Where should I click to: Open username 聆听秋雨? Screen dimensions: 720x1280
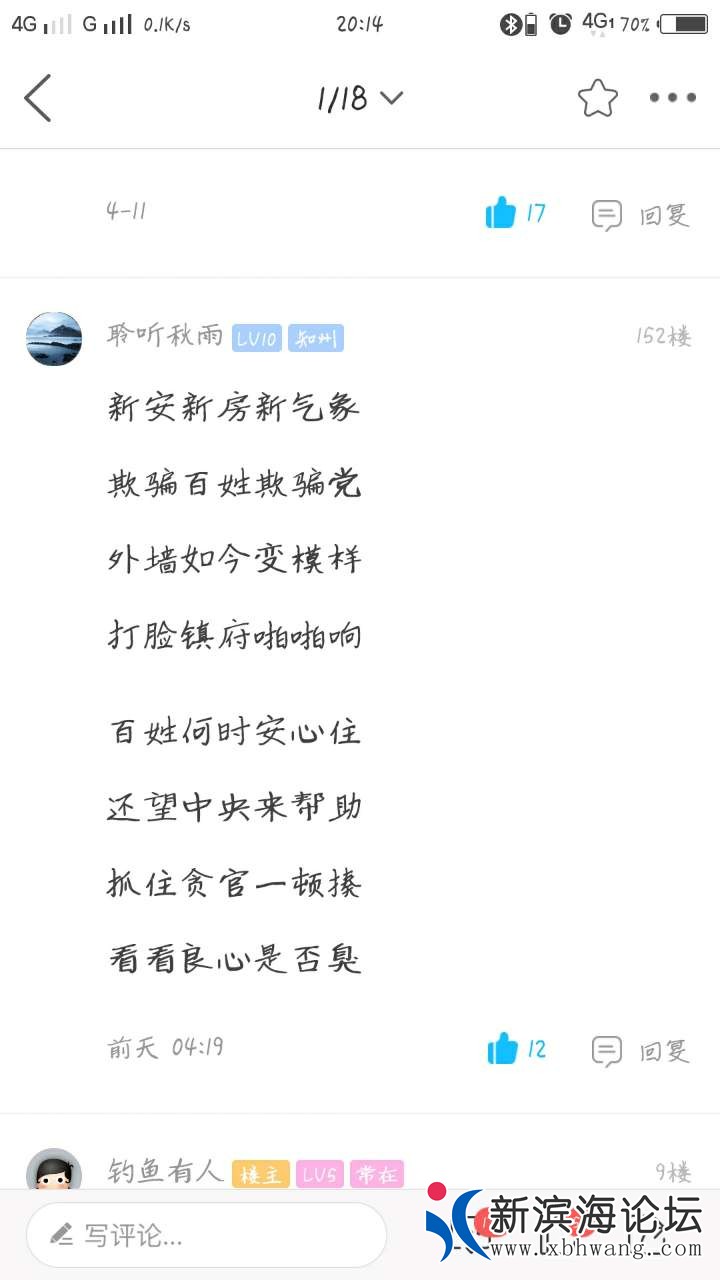coord(165,336)
